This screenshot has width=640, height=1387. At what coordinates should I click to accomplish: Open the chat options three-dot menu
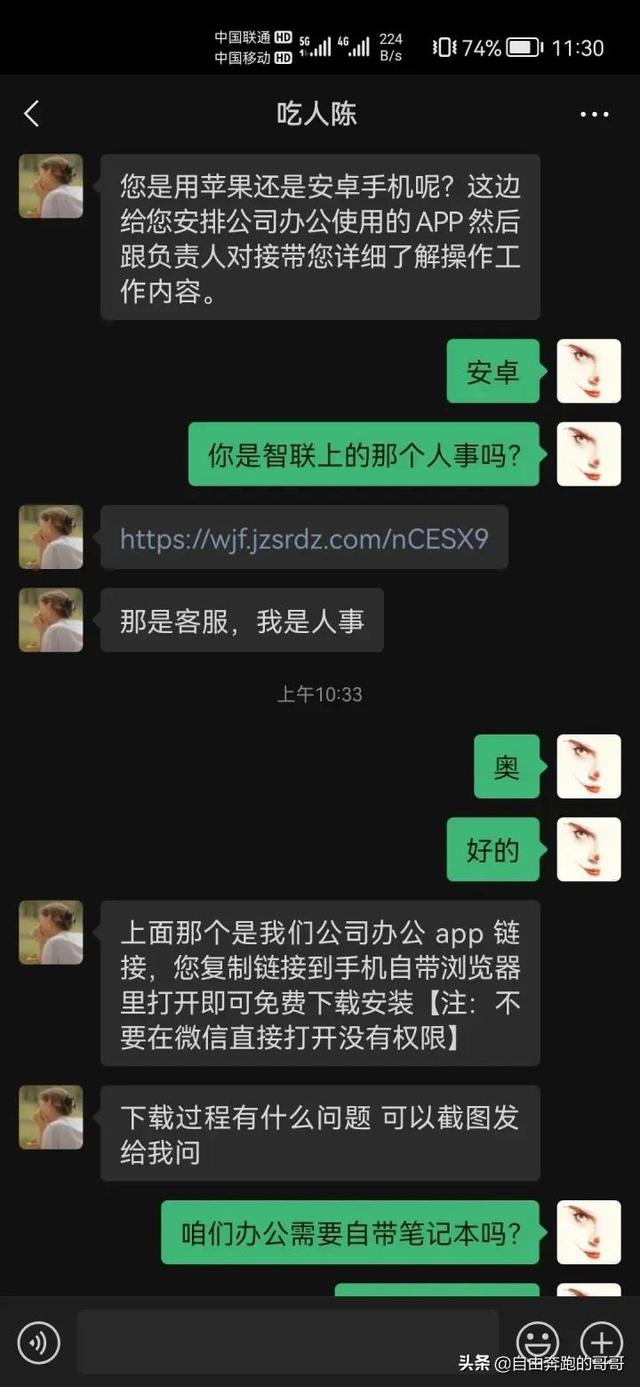(594, 114)
